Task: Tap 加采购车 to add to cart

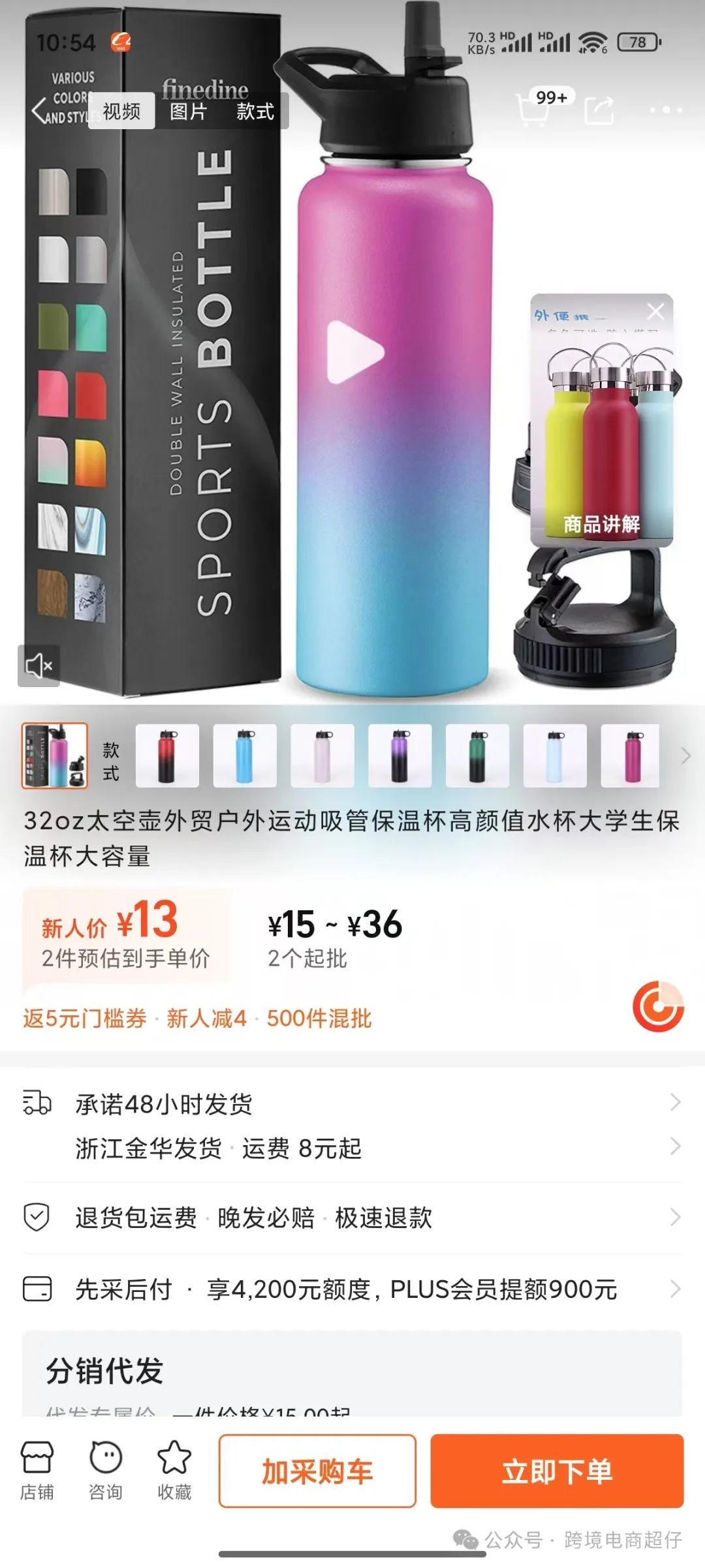Action: (317, 1471)
